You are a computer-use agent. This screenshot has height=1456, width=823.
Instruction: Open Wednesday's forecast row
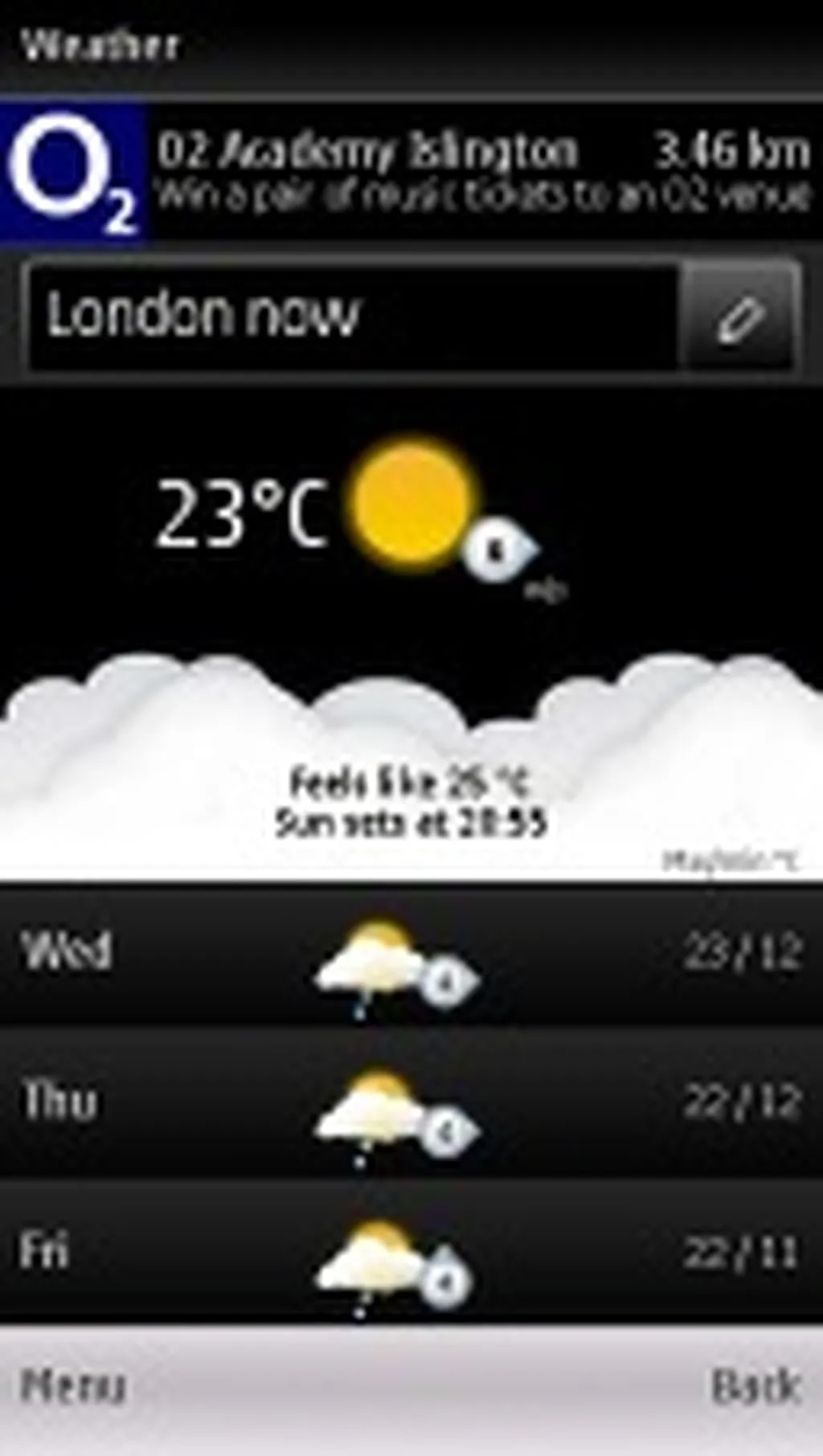click(x=411, y=954)
